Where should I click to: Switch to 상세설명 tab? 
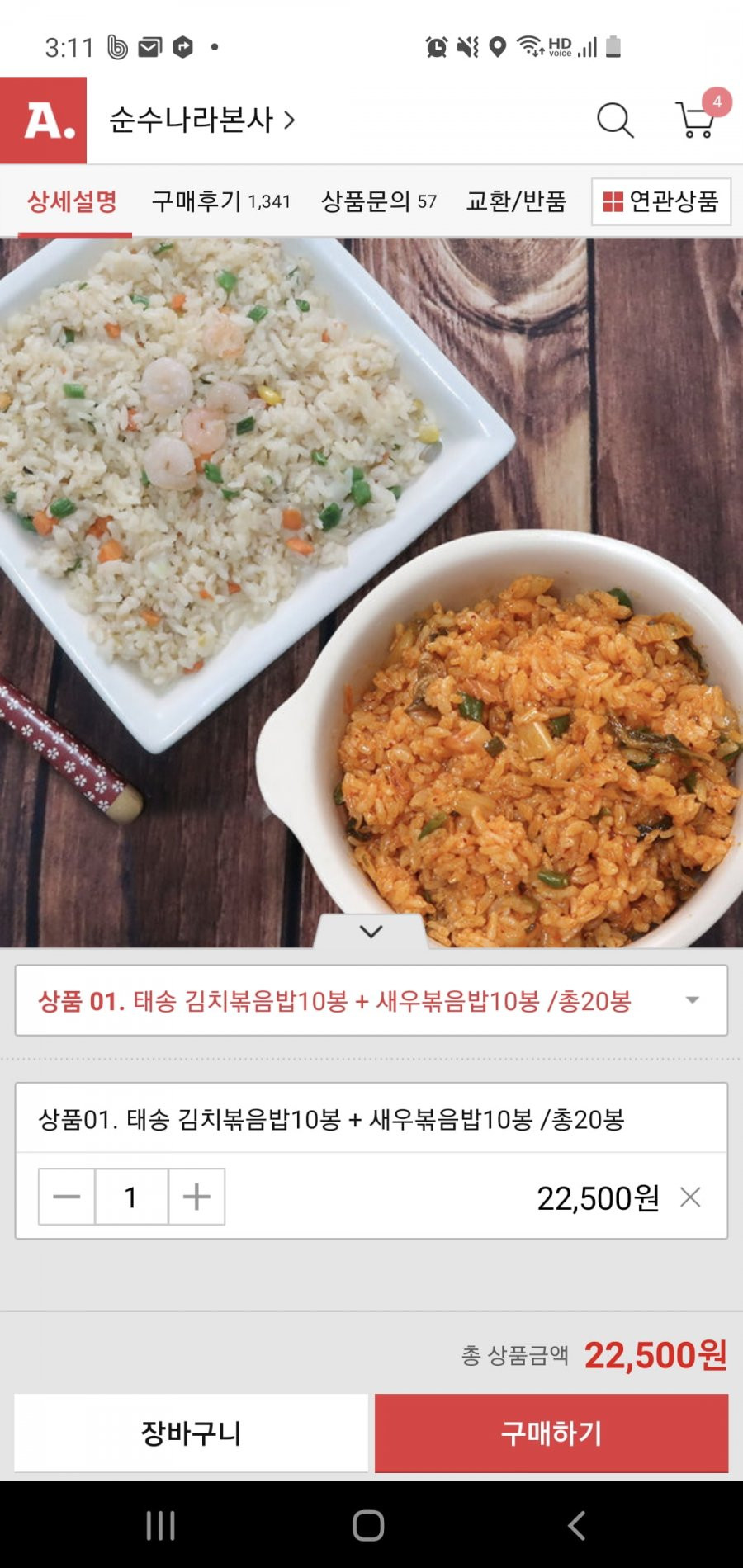[73, 201]
